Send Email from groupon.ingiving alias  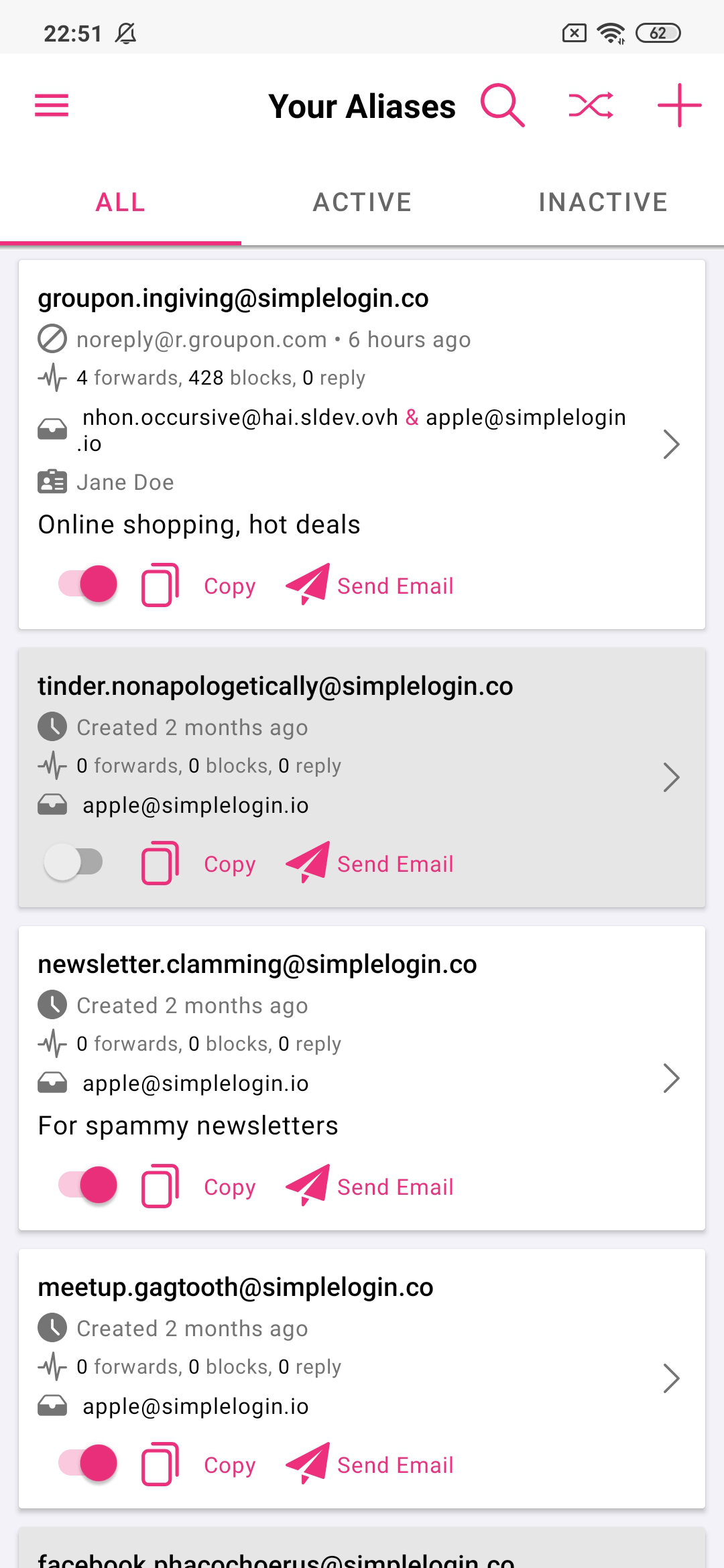tap(369, 585)
